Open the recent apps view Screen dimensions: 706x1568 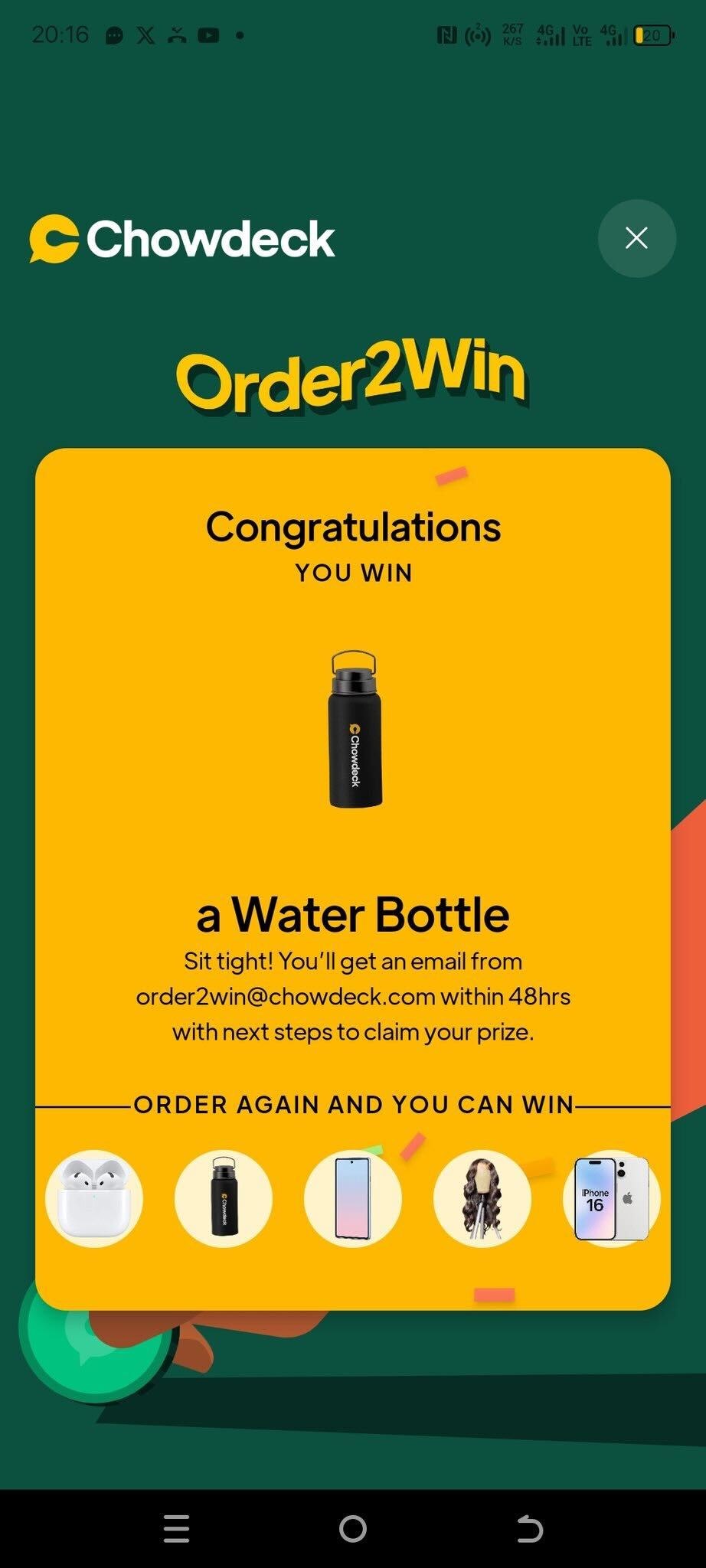pyautogui.click(x=177, y=1529)
